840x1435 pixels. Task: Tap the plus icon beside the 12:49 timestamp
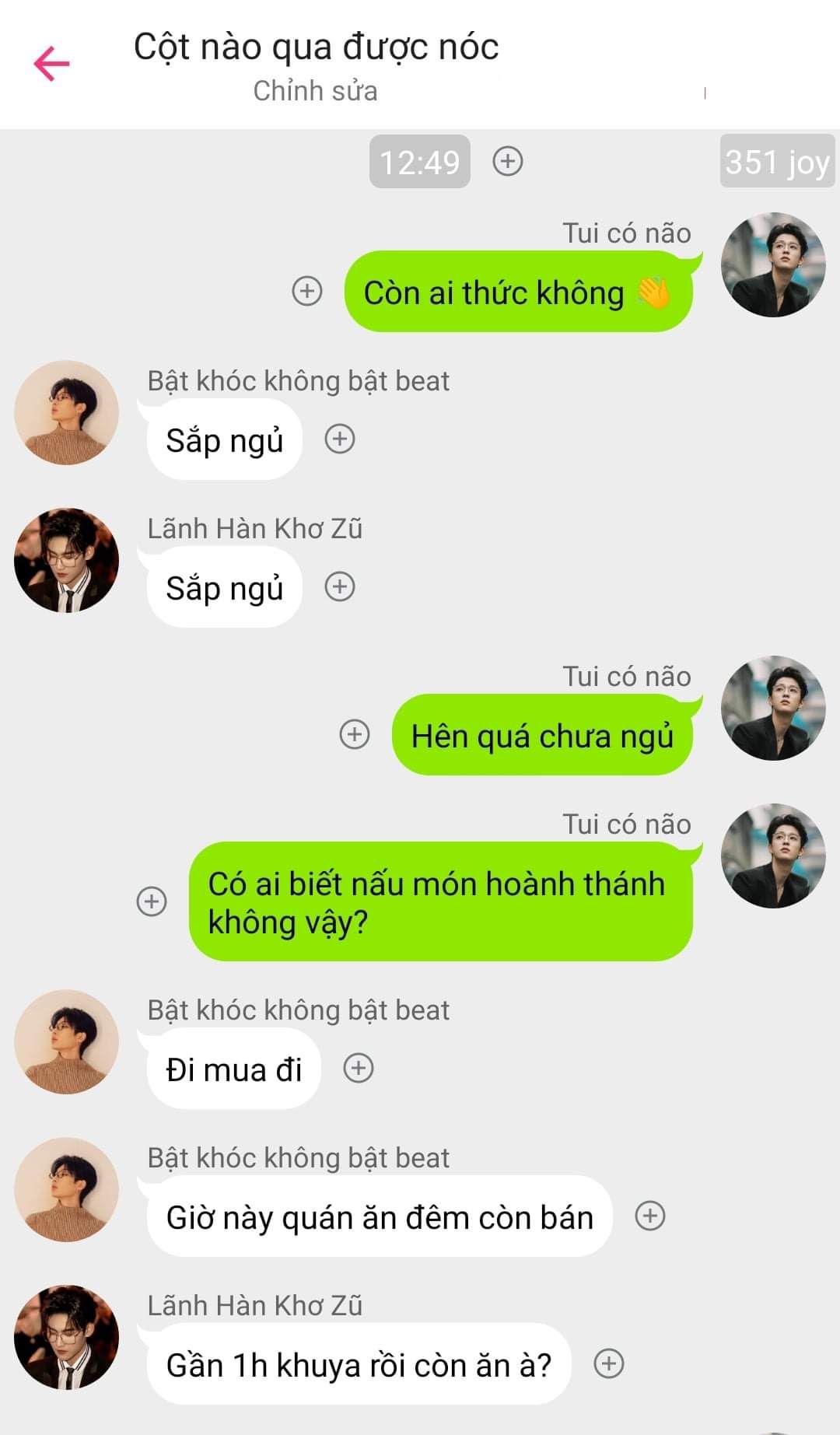click(508, 162)
